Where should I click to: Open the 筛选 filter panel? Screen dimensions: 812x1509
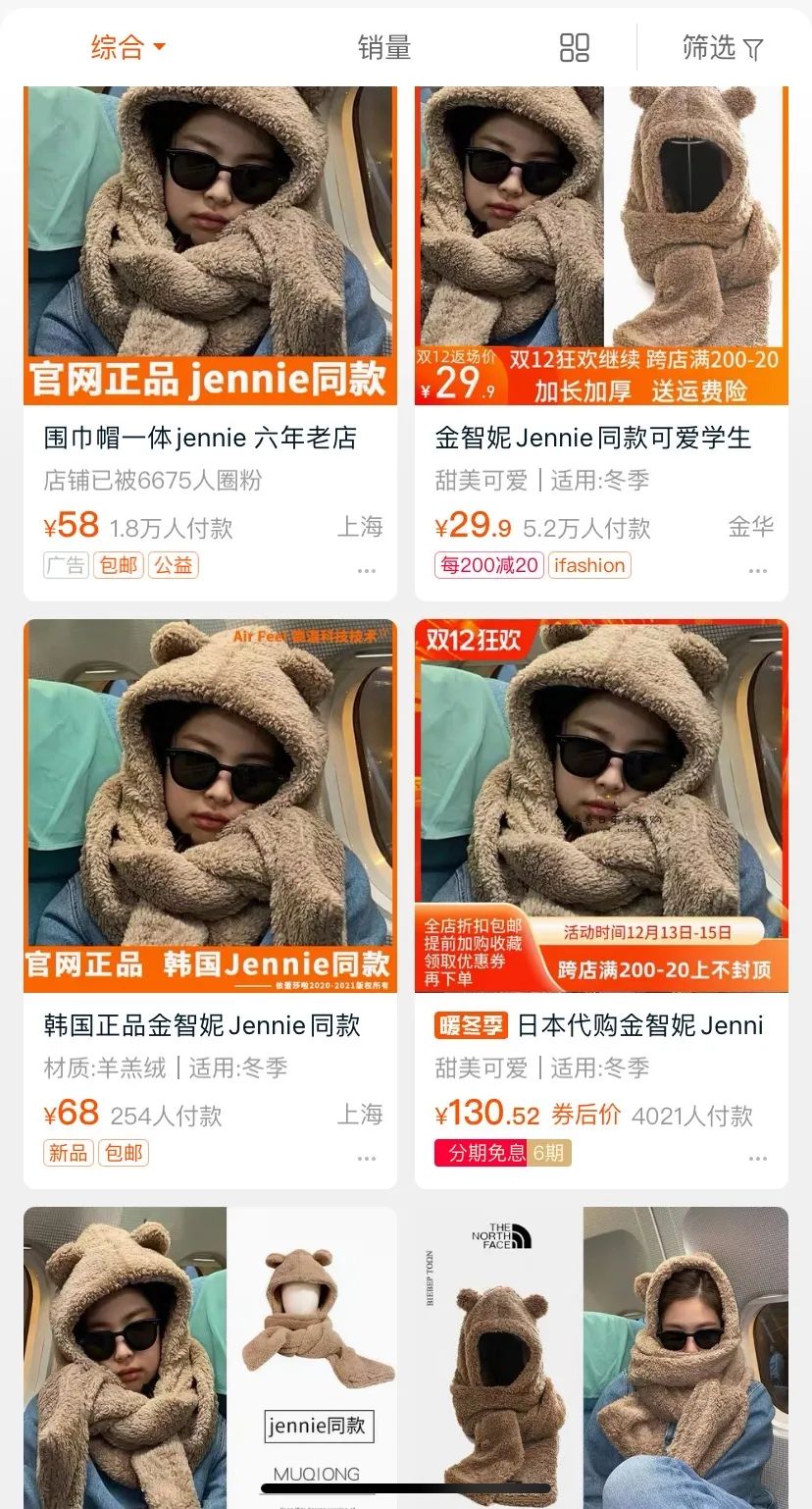pos(722,47)
